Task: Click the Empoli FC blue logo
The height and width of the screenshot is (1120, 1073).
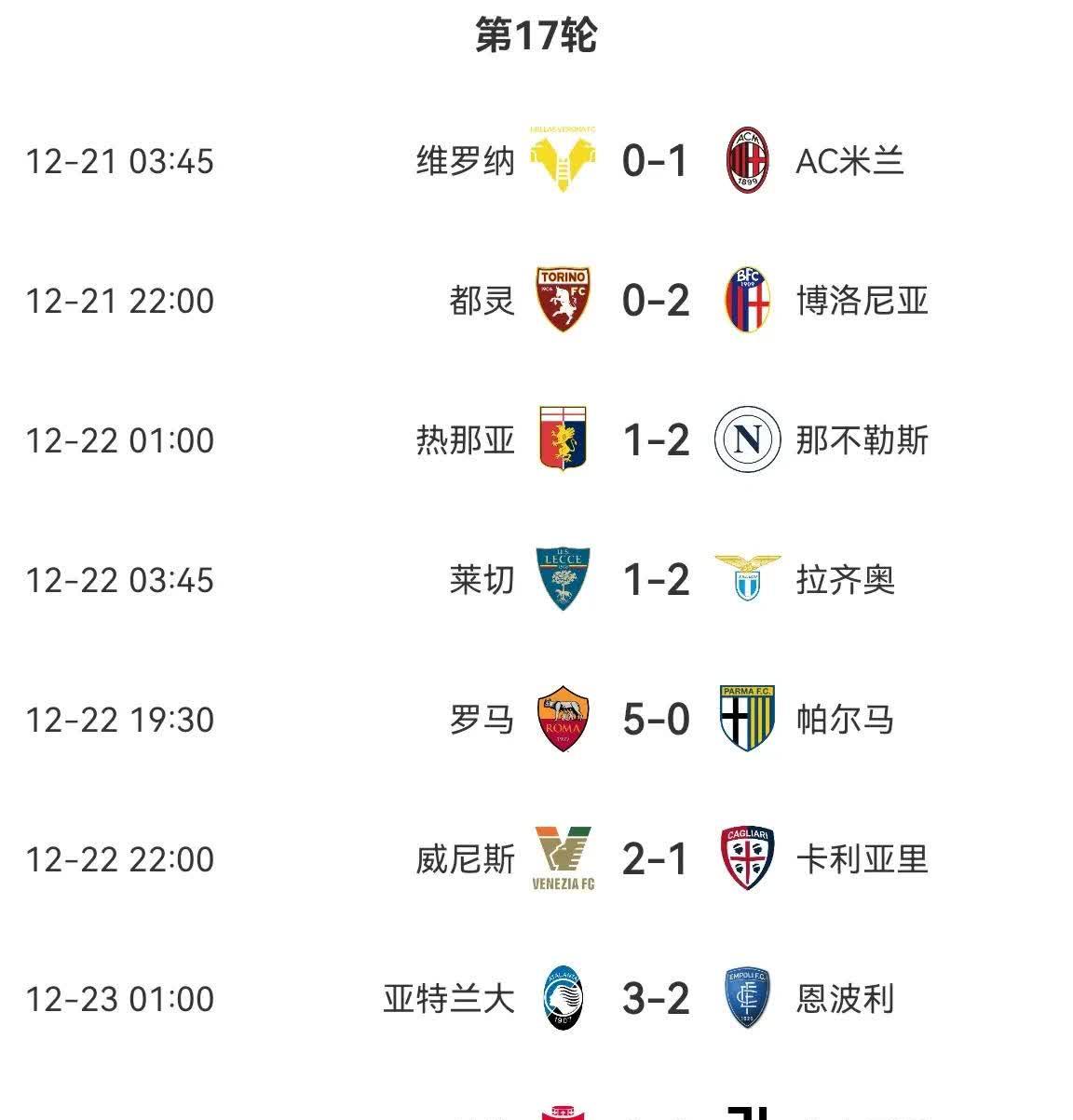Action: [x=745, y=999]
